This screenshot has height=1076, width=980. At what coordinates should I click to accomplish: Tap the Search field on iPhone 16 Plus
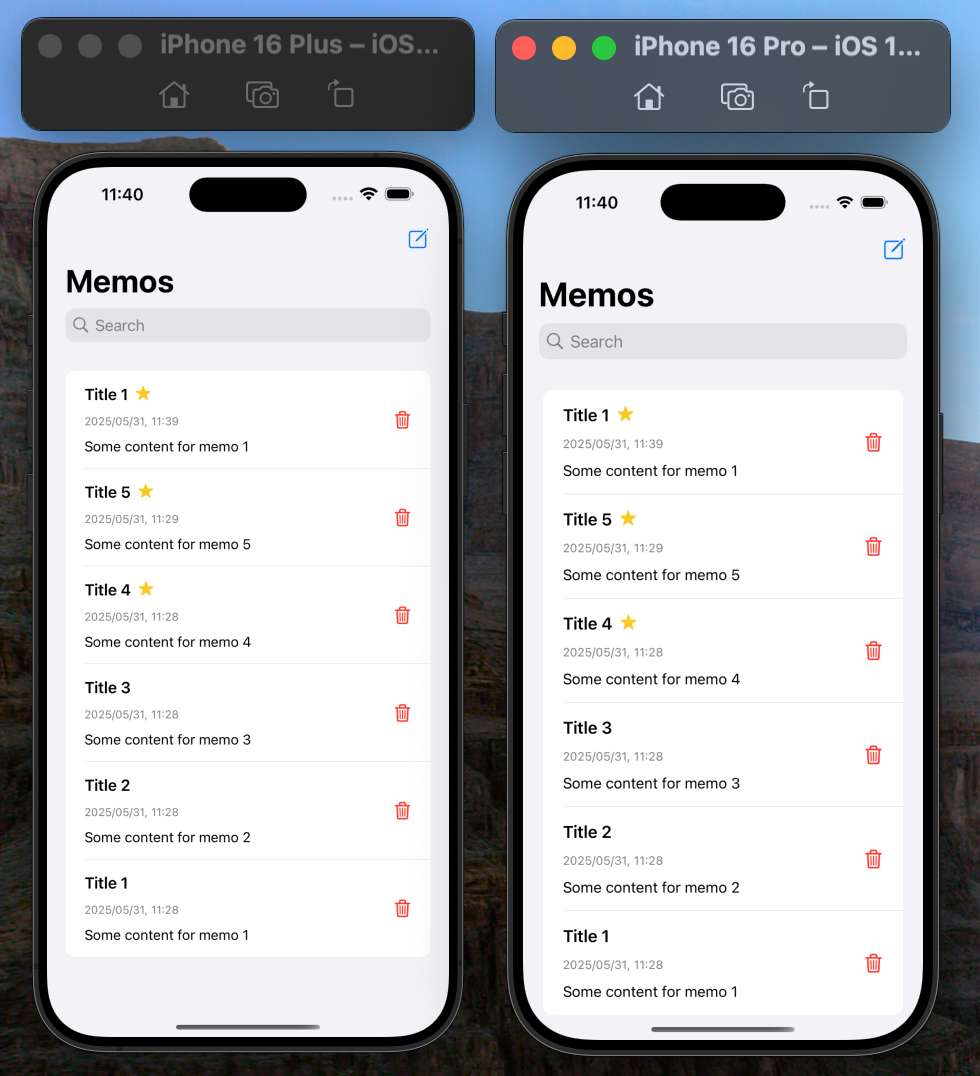[x=248, y=325]
